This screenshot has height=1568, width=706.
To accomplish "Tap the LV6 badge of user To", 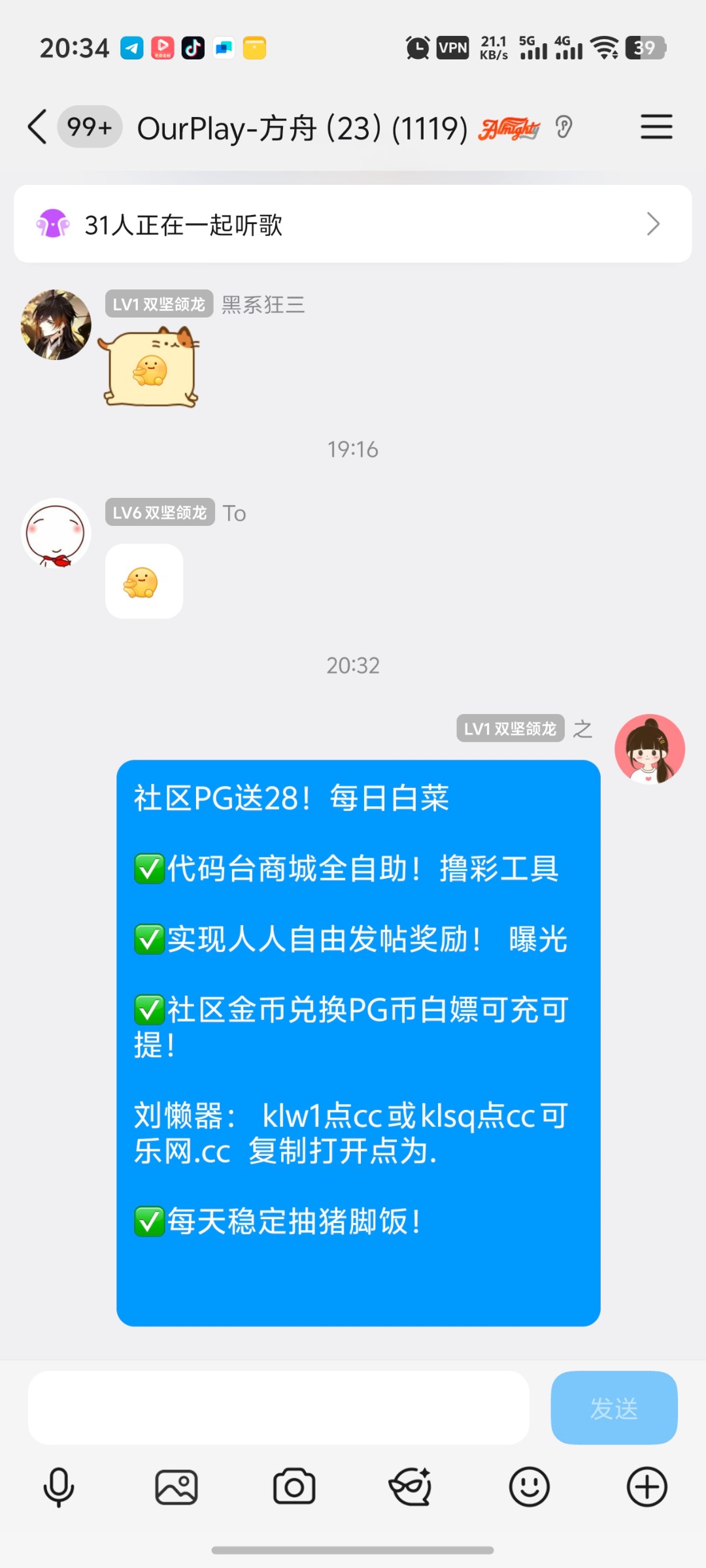I will [160, 514].
